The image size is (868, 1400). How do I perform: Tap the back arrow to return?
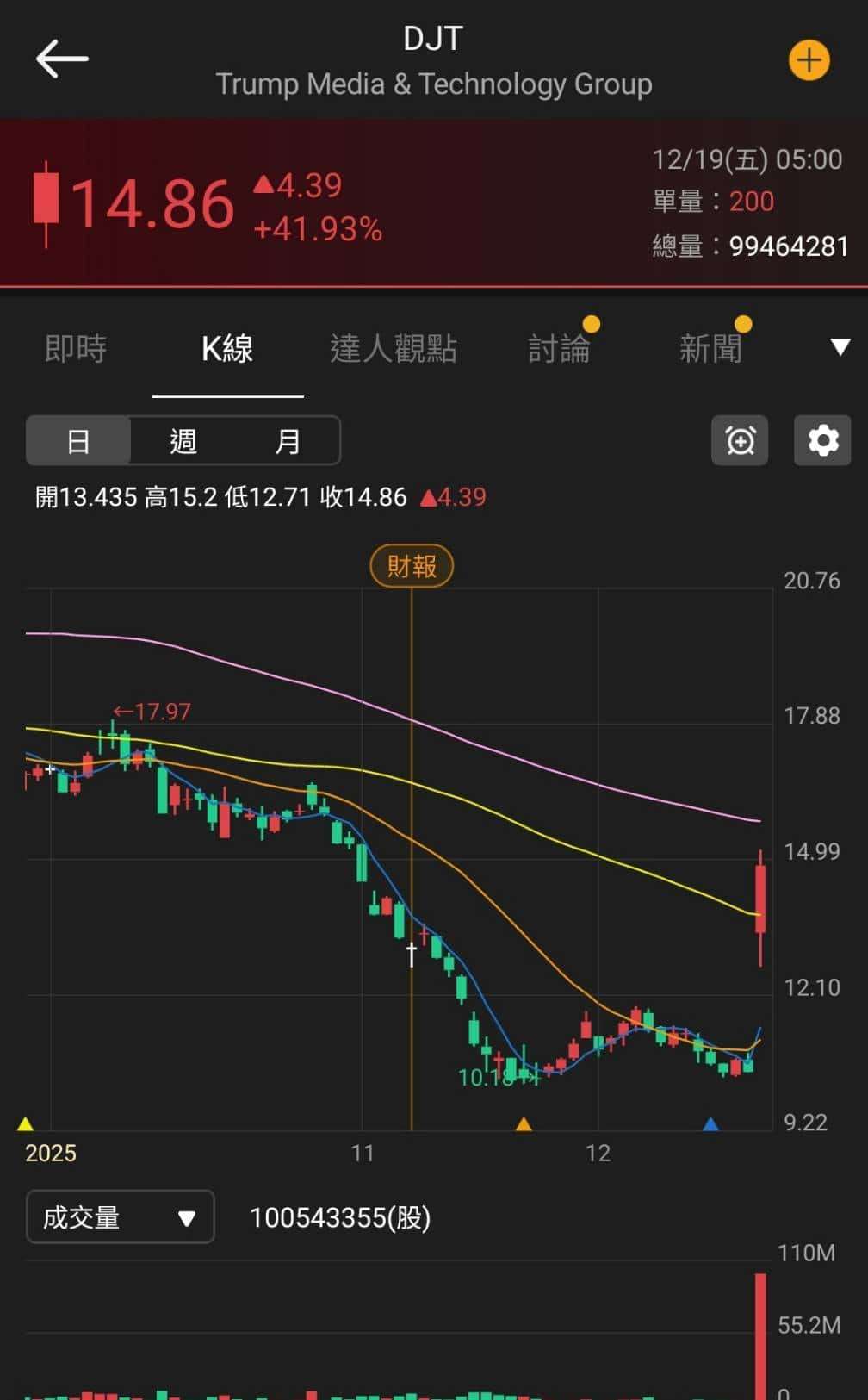(61, 58)
